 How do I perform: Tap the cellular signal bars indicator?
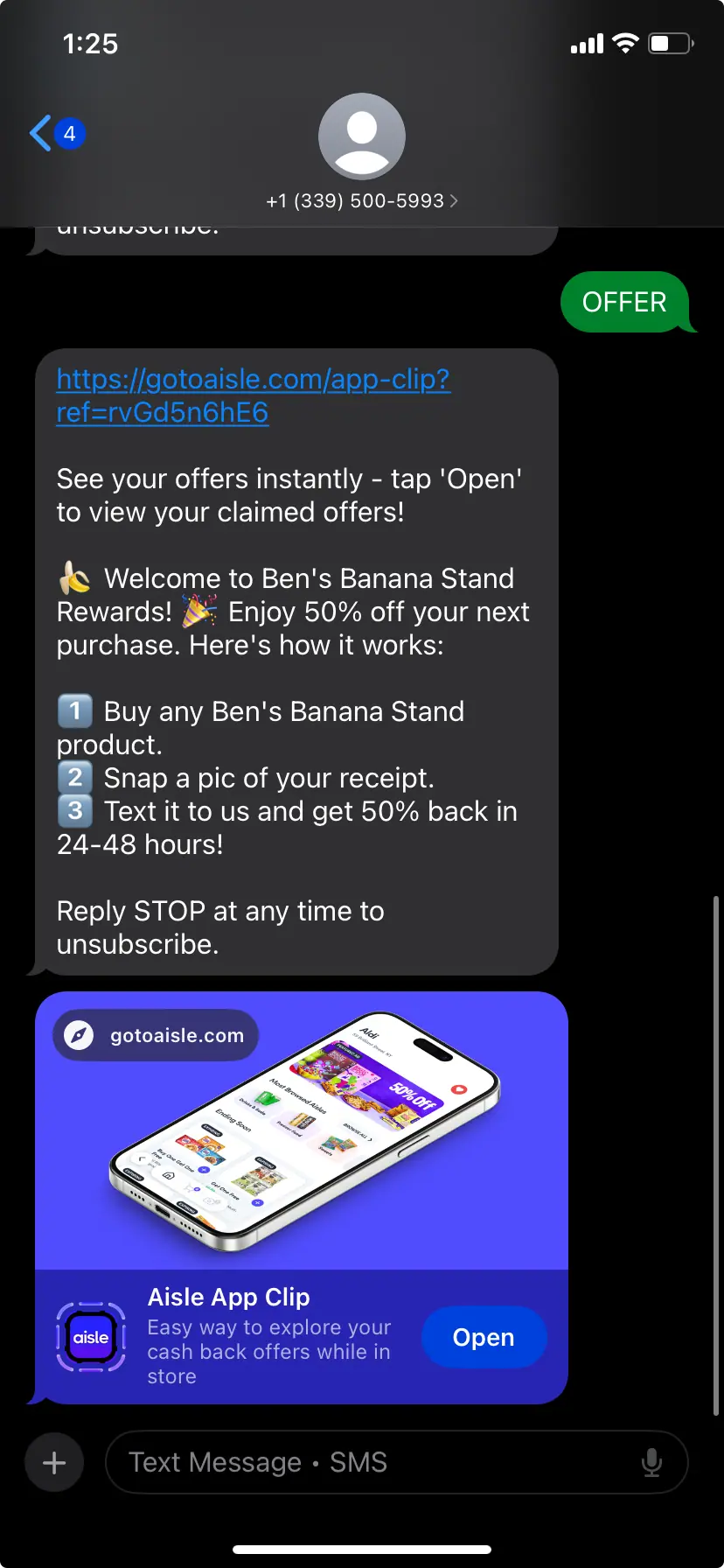[x=586, y=43]
